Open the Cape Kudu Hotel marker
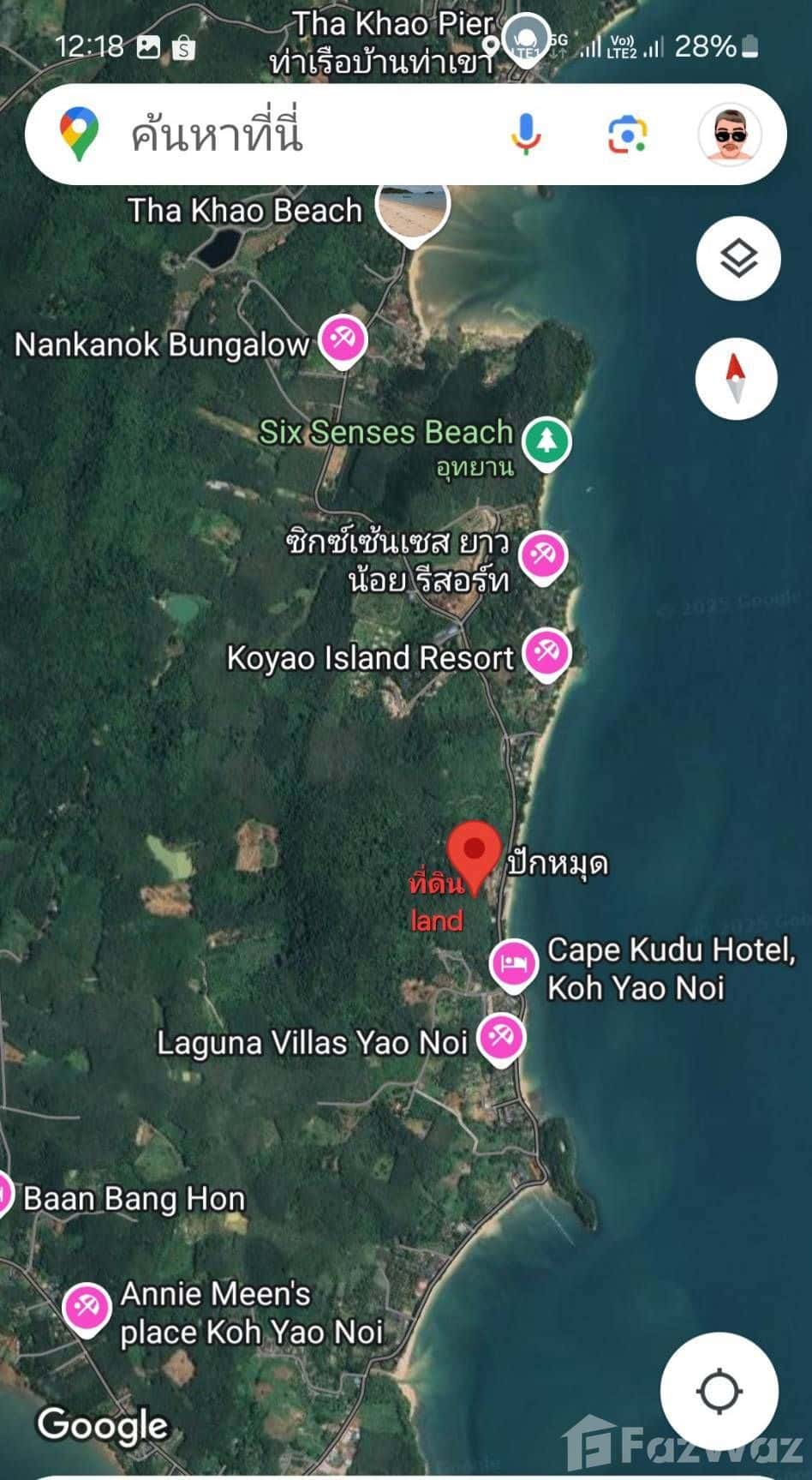812x1480 pixels. pyautogui.click(x=513, y=964)
